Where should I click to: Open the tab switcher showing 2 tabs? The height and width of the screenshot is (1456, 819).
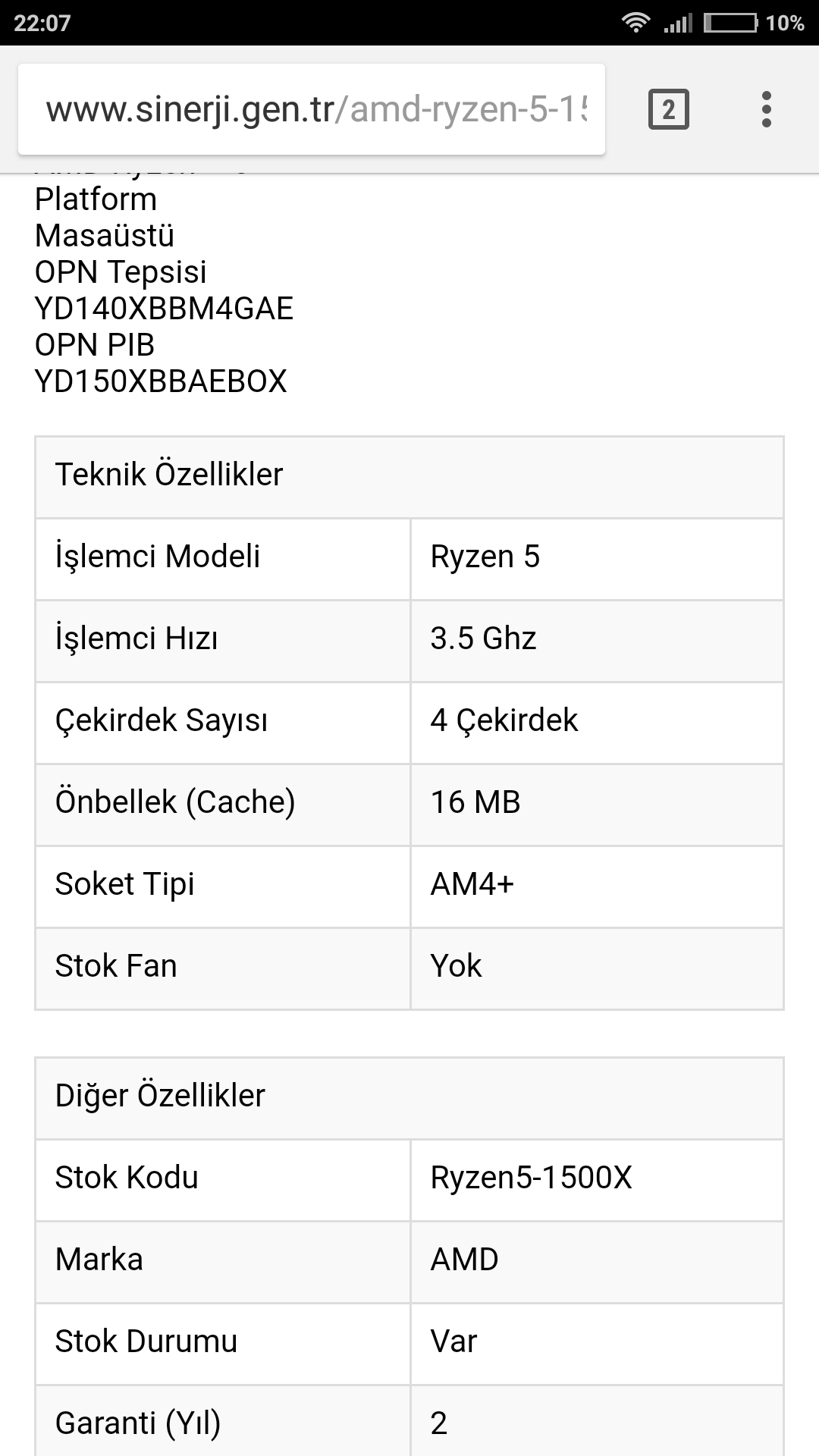click(668, 109)
